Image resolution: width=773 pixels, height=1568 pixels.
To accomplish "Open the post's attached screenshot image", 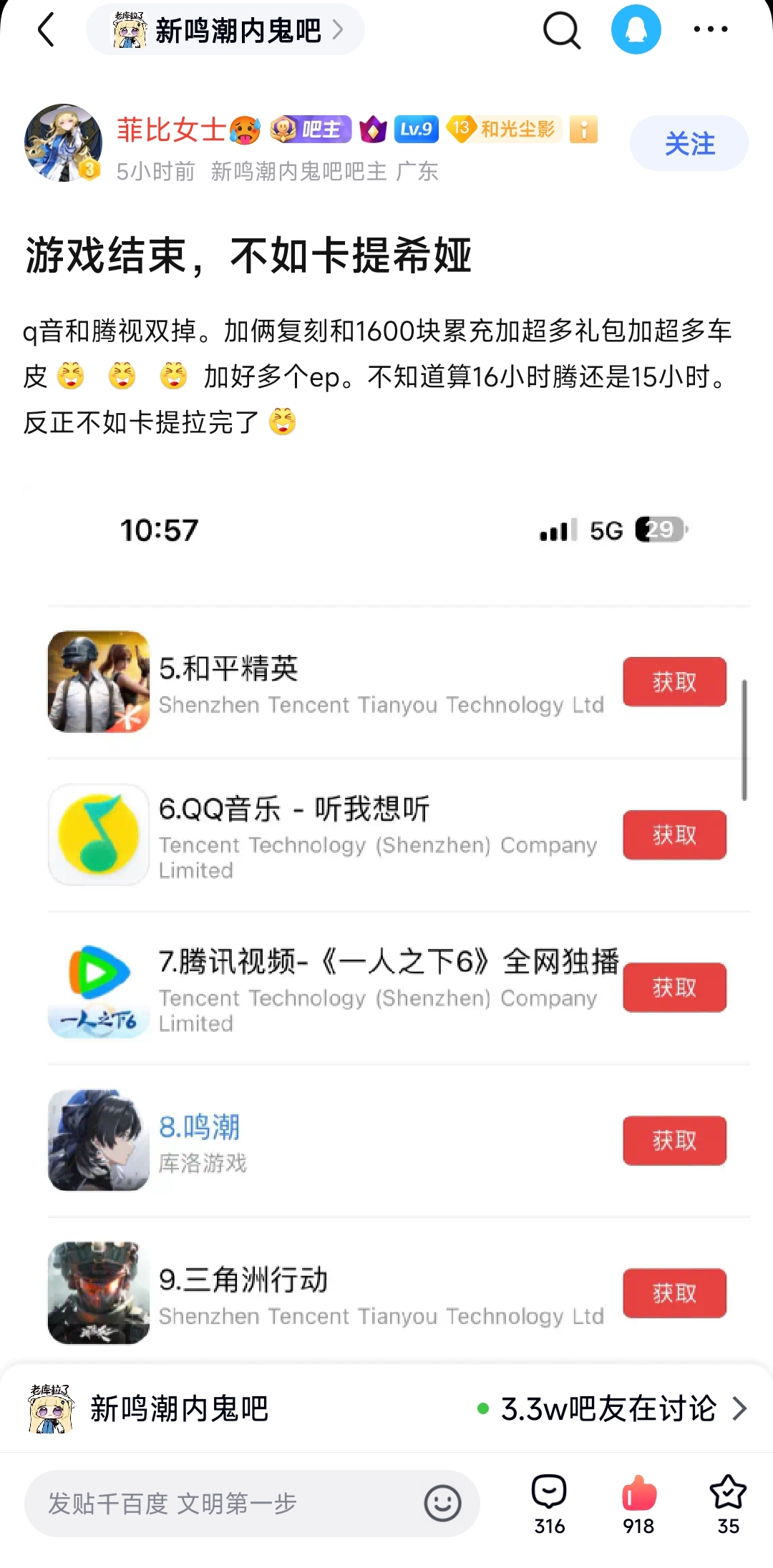I will pyautogui.click(x=386, y=916).
